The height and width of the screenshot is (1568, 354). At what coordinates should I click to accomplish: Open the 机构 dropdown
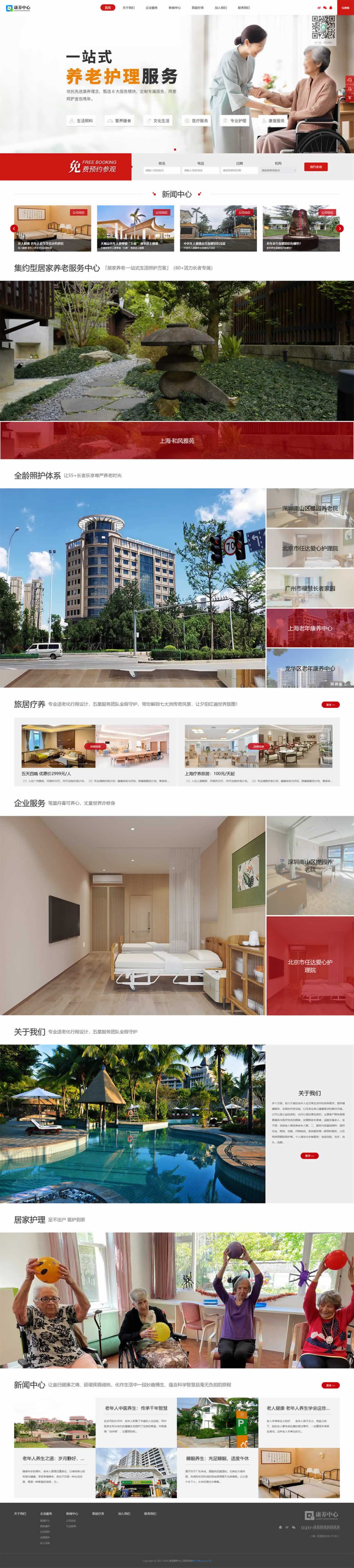click(278, 170)
